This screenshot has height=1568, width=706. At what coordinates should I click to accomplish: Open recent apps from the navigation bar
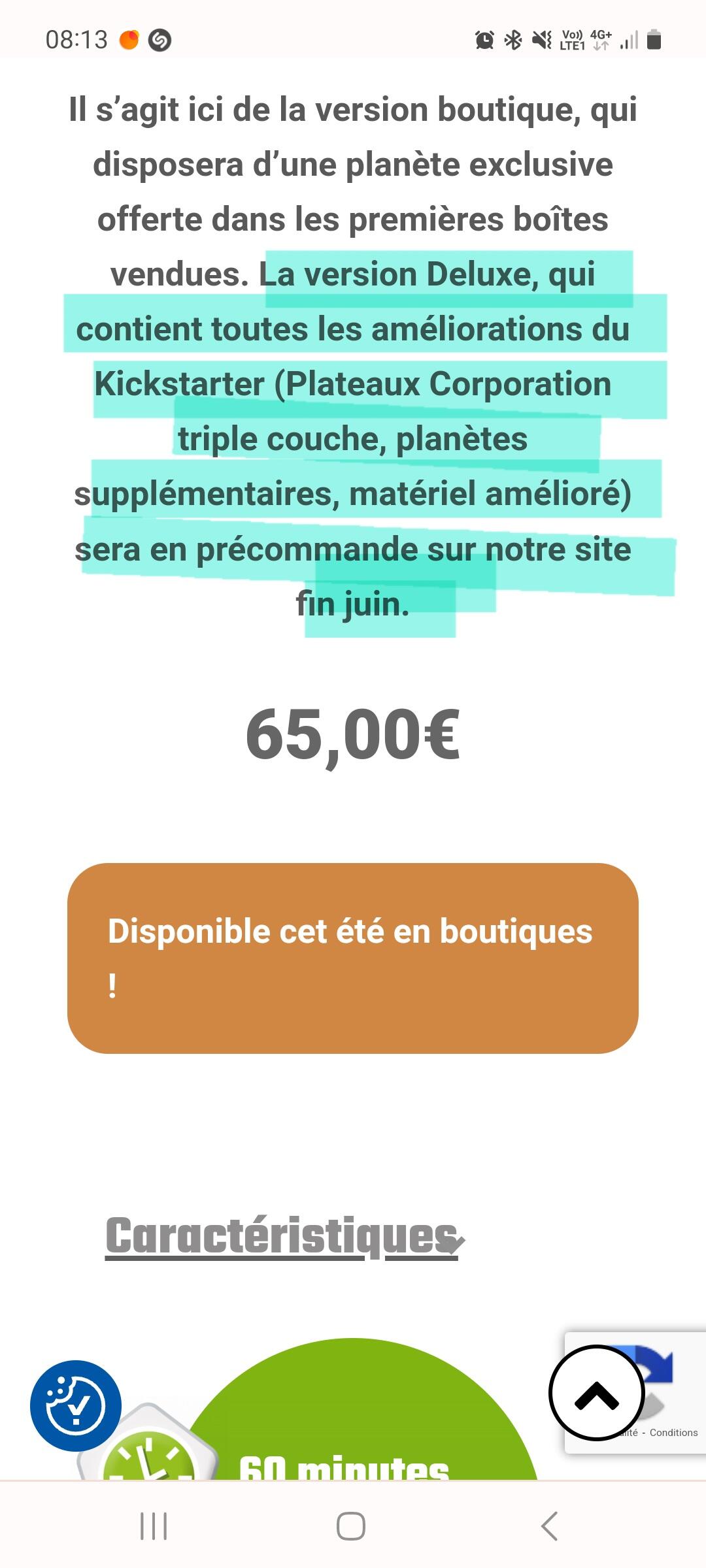(154, 1526)
